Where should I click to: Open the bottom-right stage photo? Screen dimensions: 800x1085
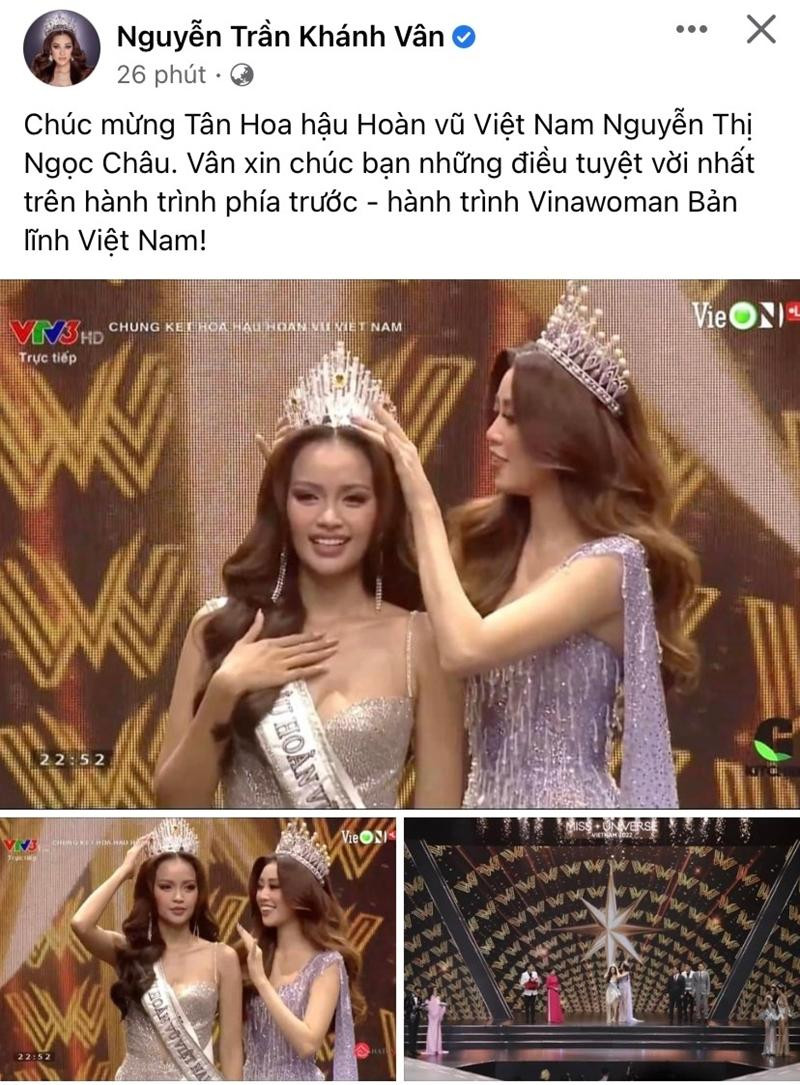click(601, 948)
